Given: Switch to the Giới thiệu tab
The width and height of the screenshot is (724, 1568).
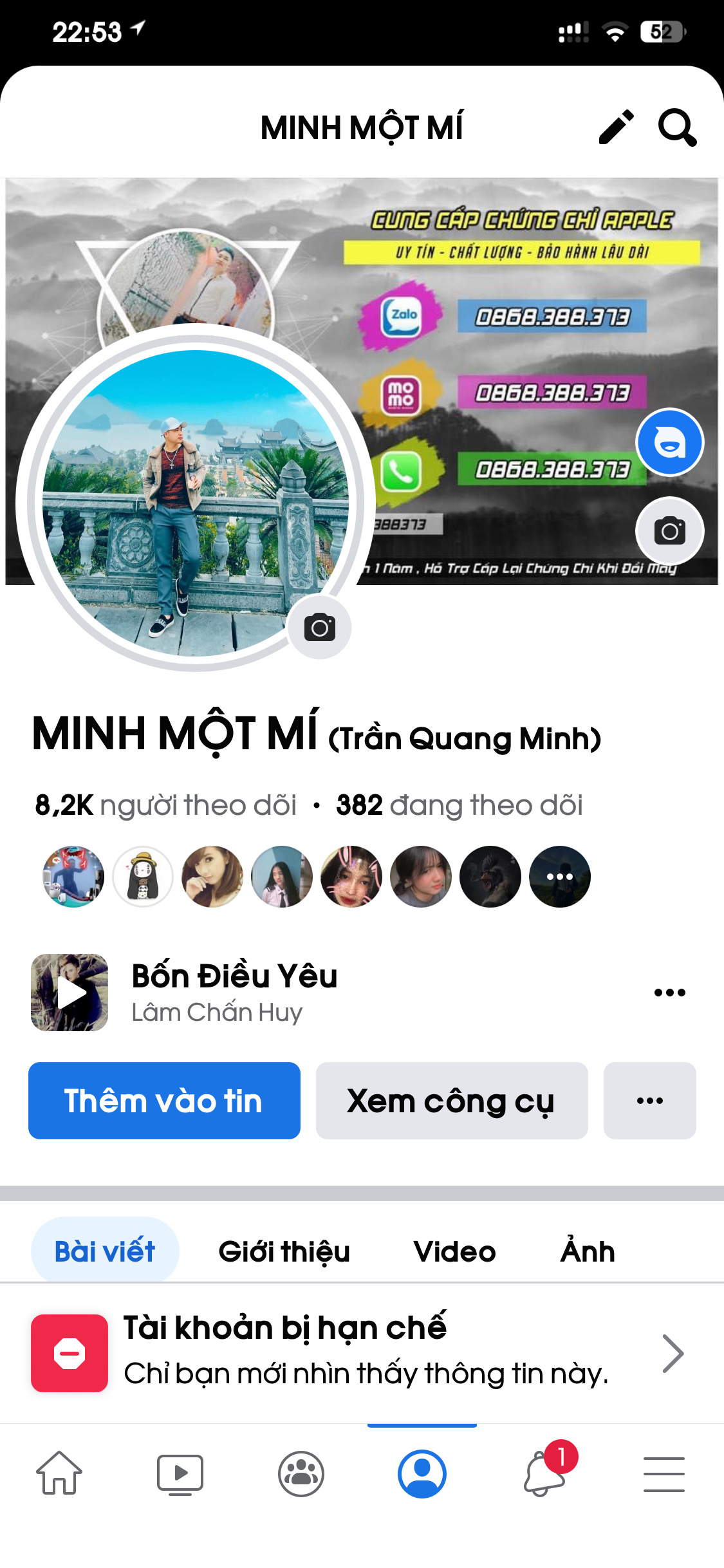Looking at the screenshot, I should [x=284, y=1252].
